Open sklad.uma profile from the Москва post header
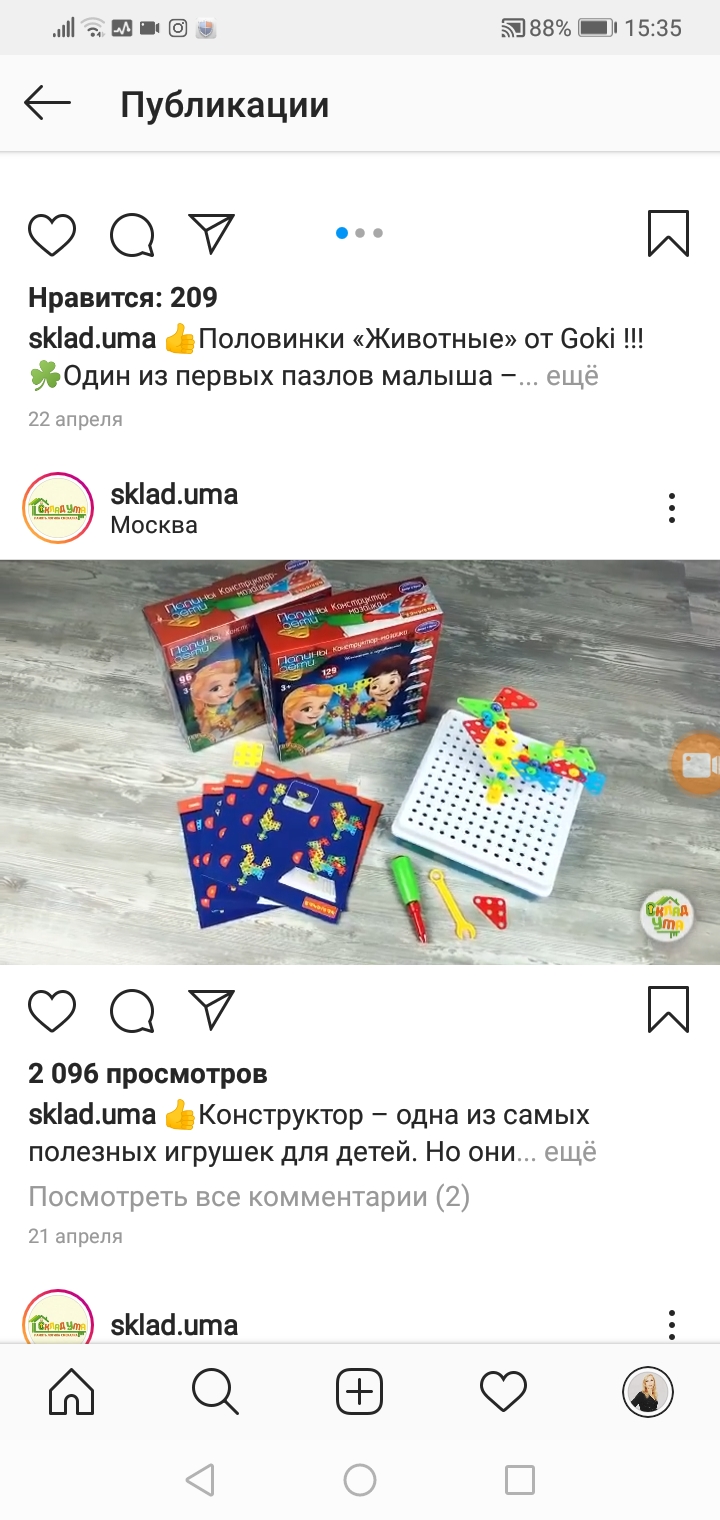 tap(174, 493)
